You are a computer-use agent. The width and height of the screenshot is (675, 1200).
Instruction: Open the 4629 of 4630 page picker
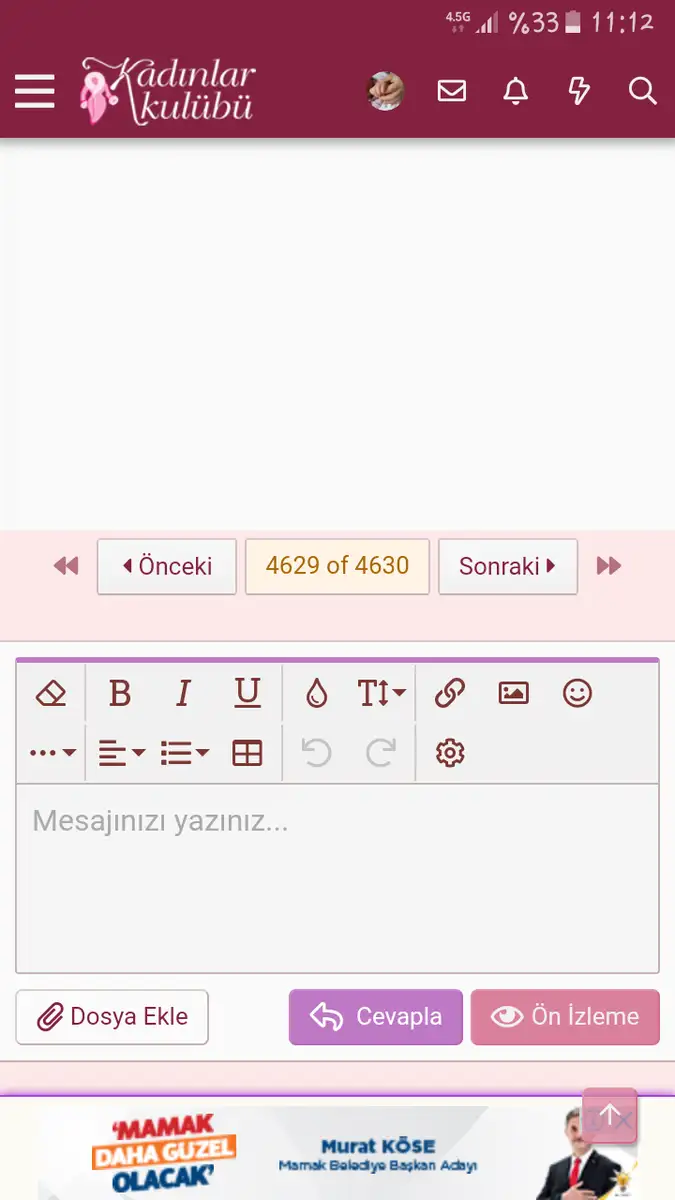click(337, 566)
